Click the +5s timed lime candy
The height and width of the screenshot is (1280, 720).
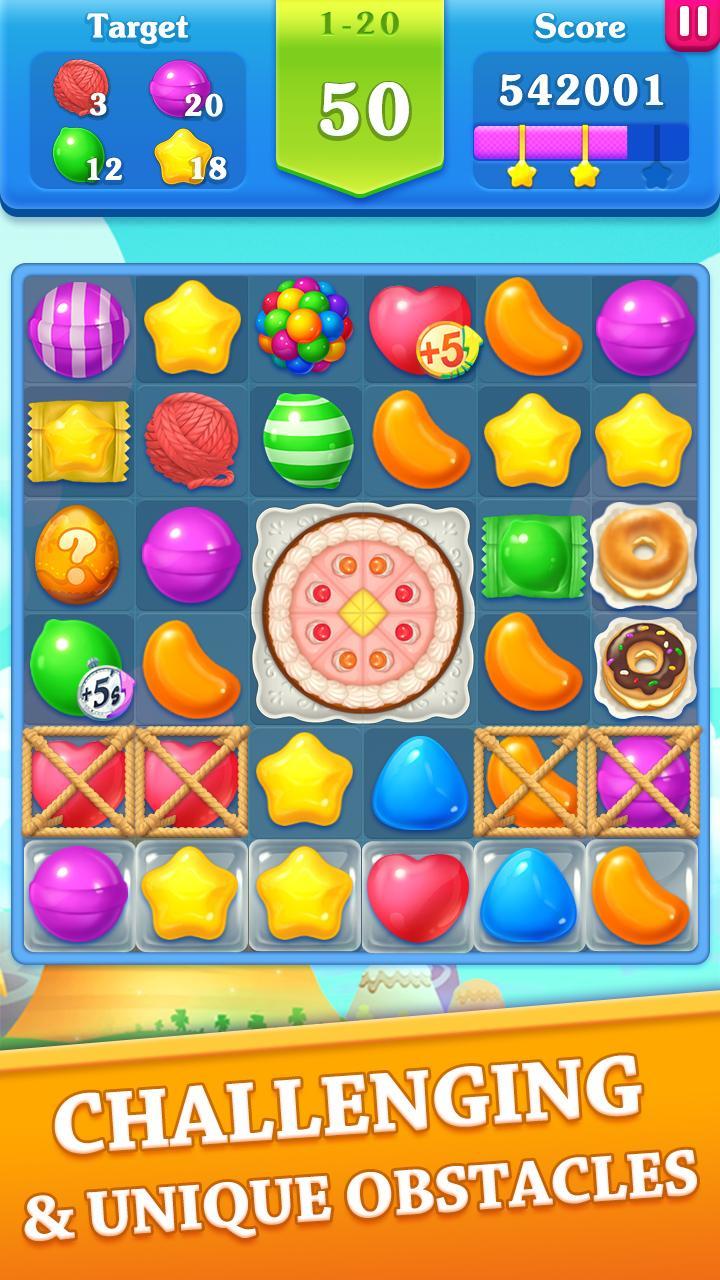coord(77,660)
